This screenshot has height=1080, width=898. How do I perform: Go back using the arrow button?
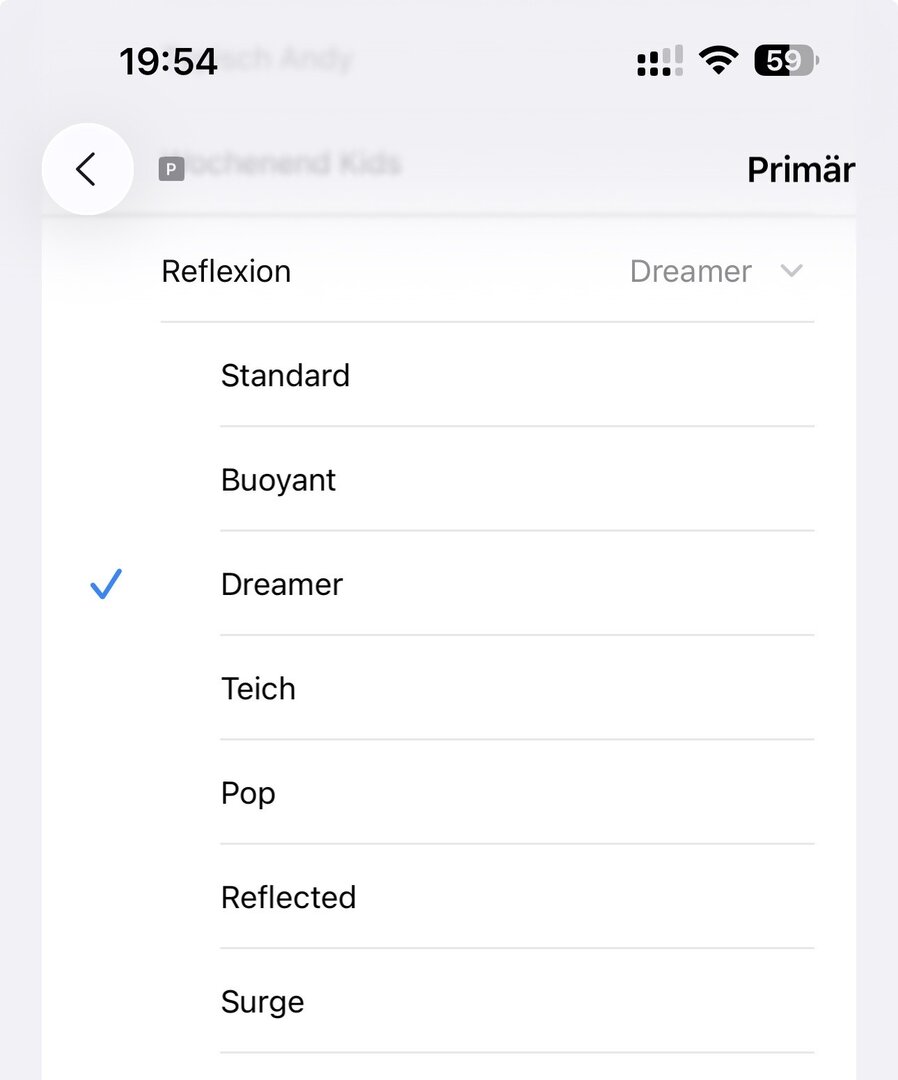pos(87,169)
